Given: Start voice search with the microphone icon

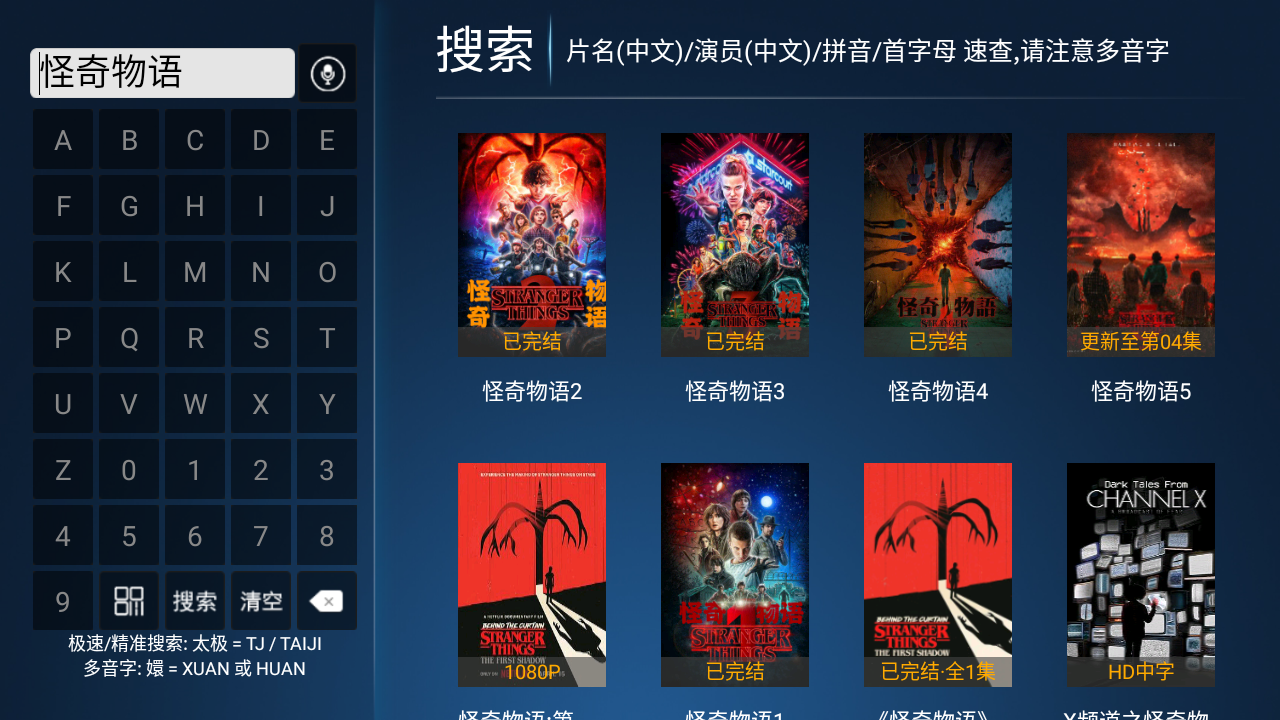Looking at the screenshot, I should 327,73.
